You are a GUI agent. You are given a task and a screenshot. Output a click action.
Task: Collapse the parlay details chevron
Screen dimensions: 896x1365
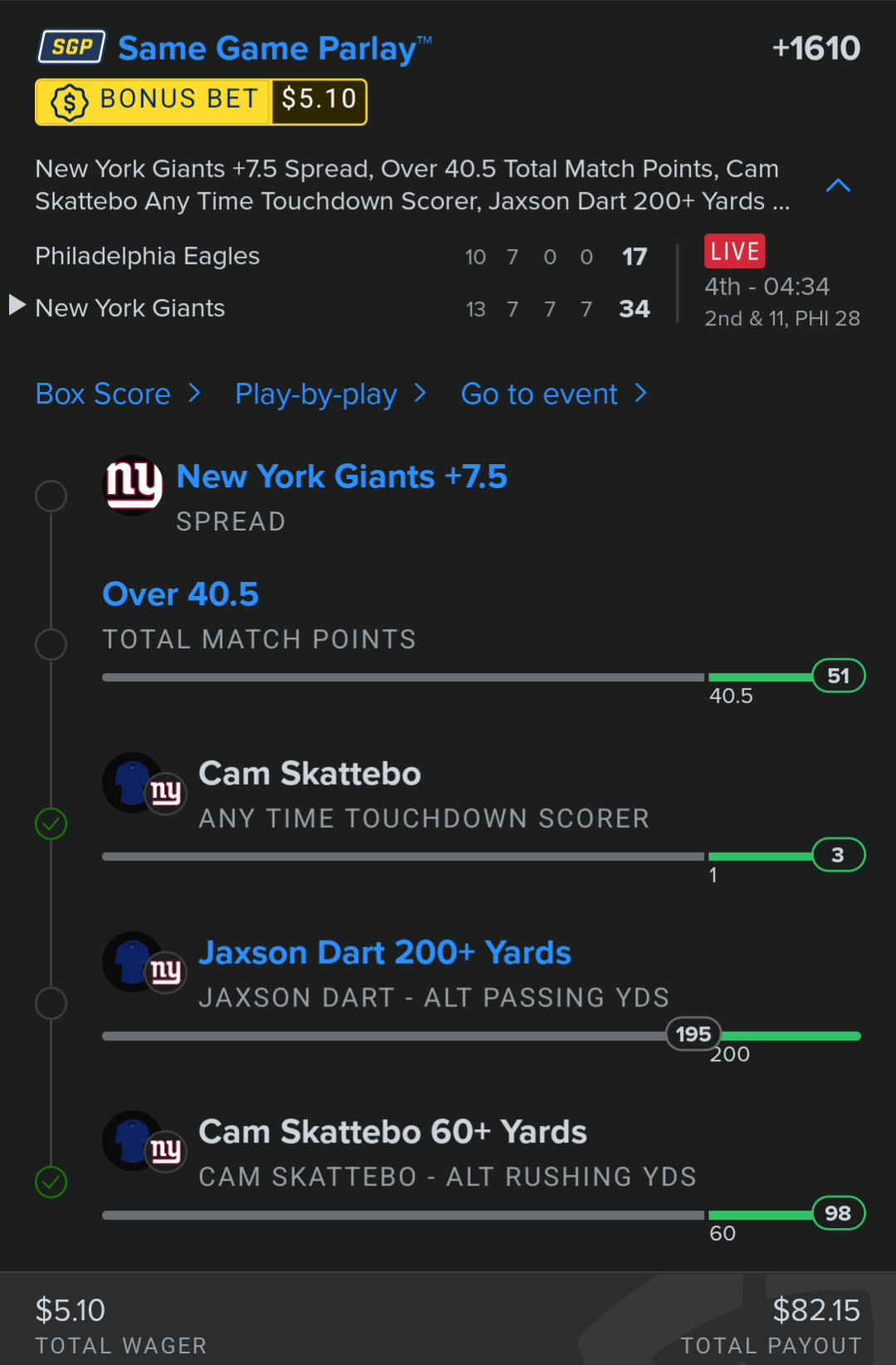(x=838, y=185)
